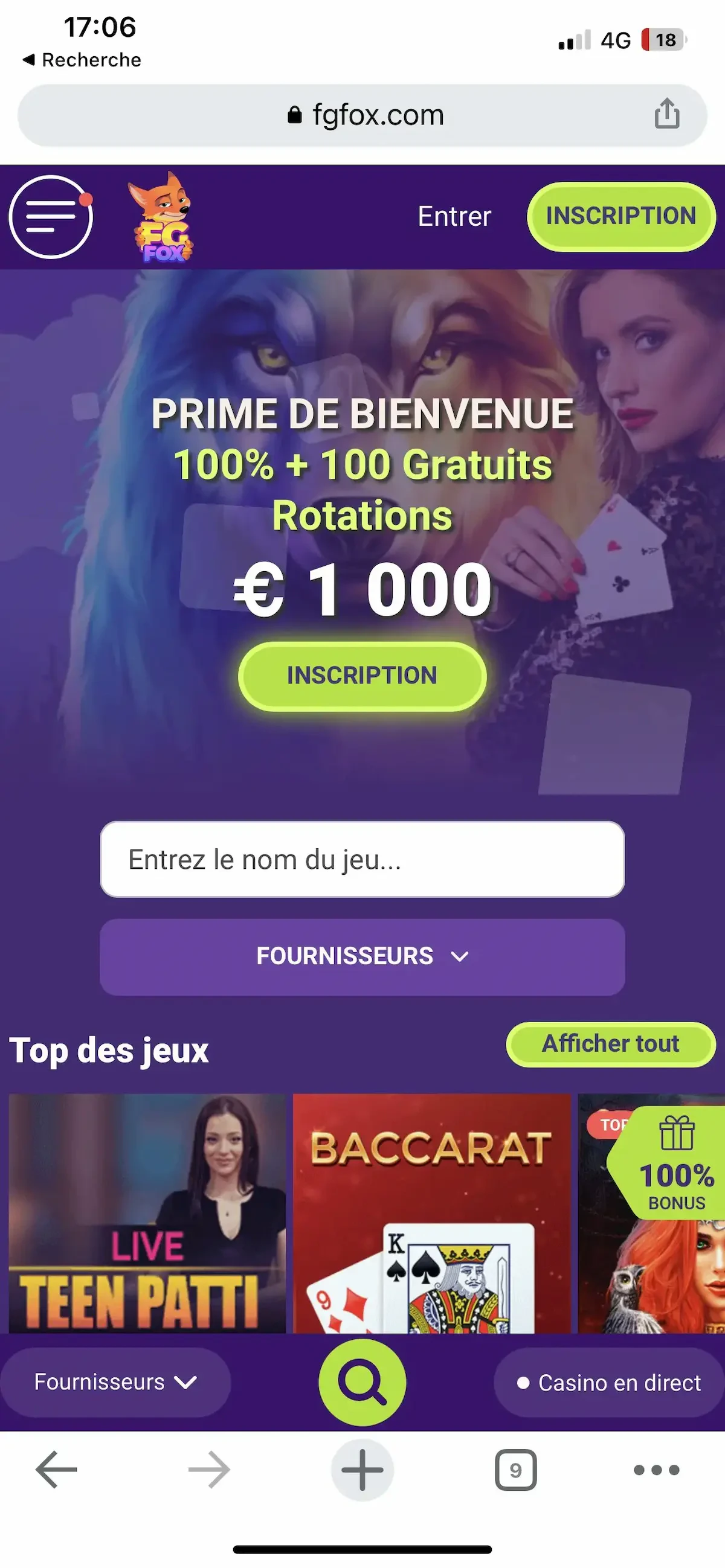View the 9 open tabs
Screen dimensions: 725x1568
coord(515,1470)
